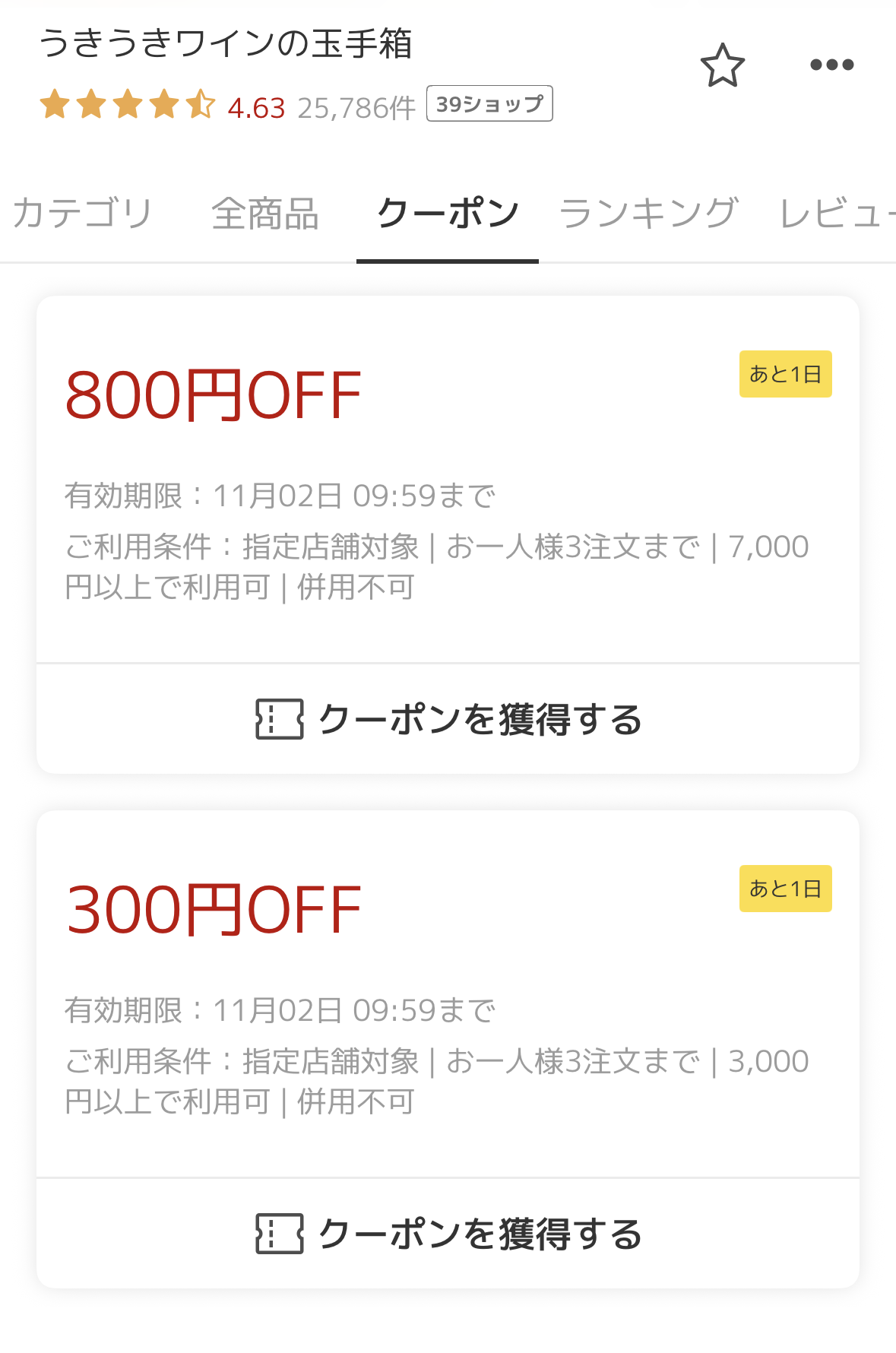Open the ランキング tab
This screenshot has height=1353, width=896.
click(x=648, y=213)
